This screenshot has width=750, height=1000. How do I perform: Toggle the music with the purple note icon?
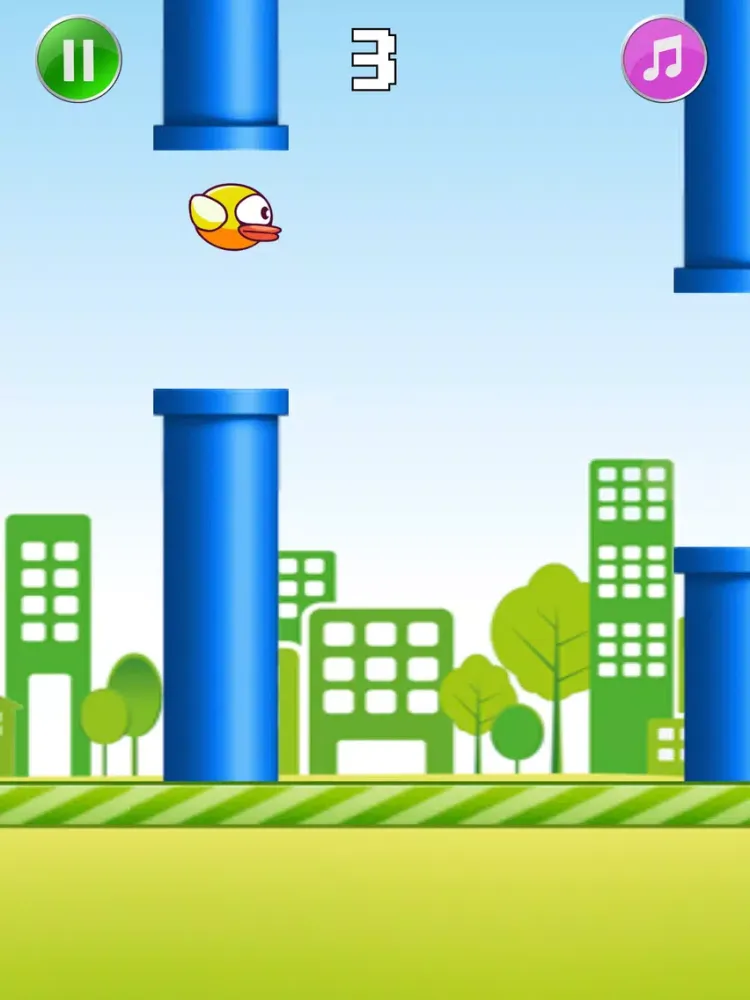(664, 59)
